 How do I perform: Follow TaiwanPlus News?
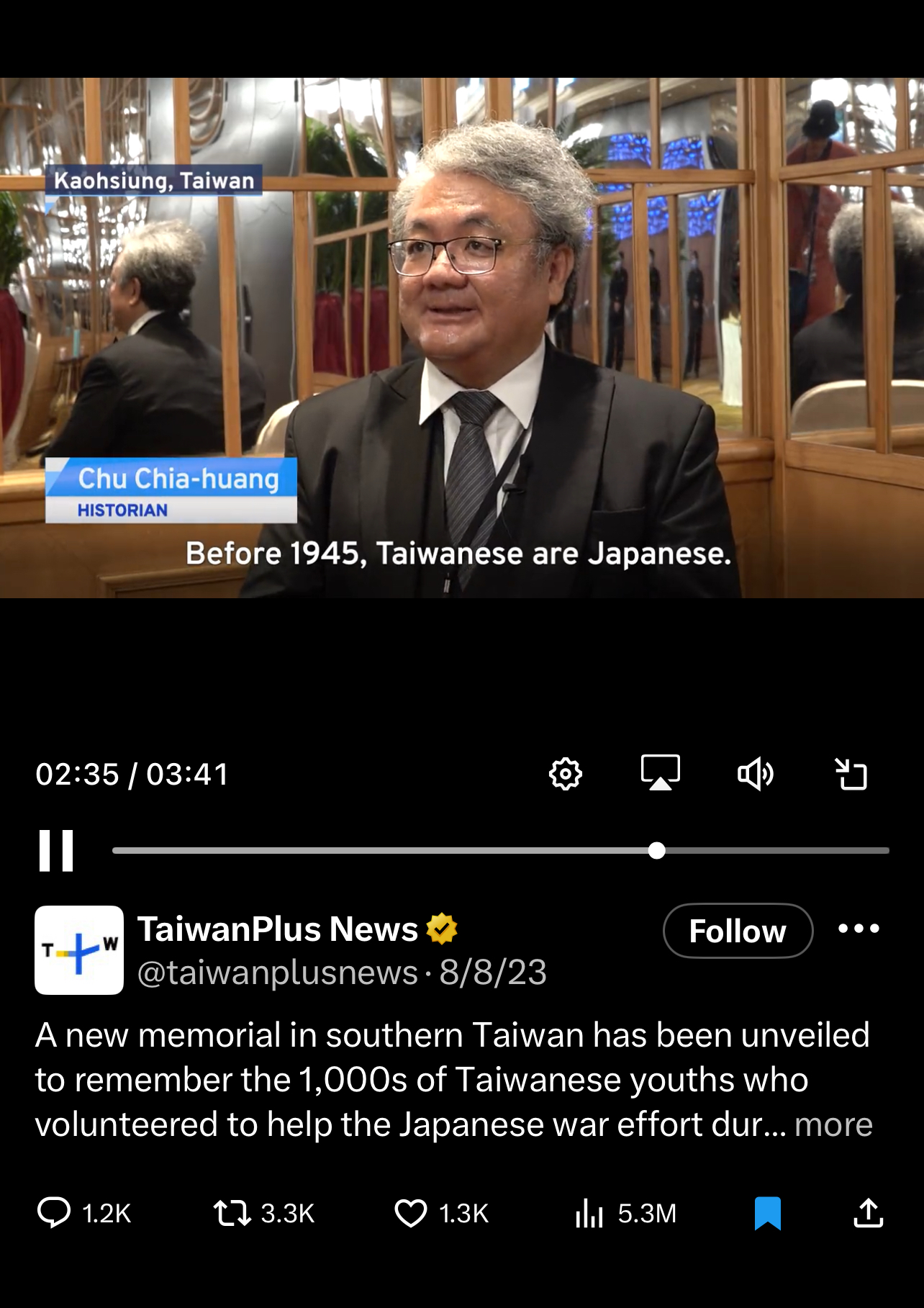click(738, 931)
